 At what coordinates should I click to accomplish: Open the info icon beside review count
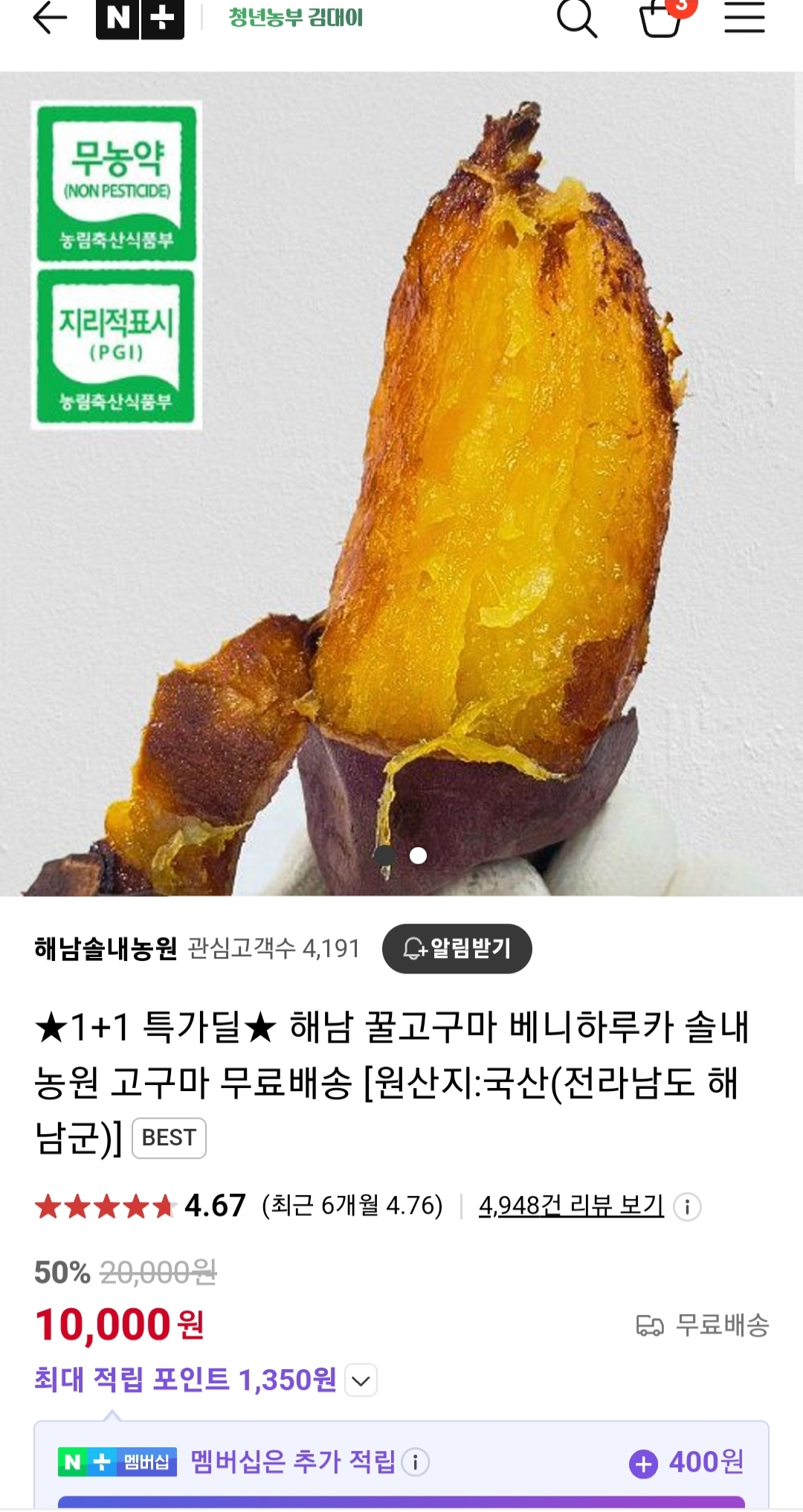click(x=687, y=1206)
